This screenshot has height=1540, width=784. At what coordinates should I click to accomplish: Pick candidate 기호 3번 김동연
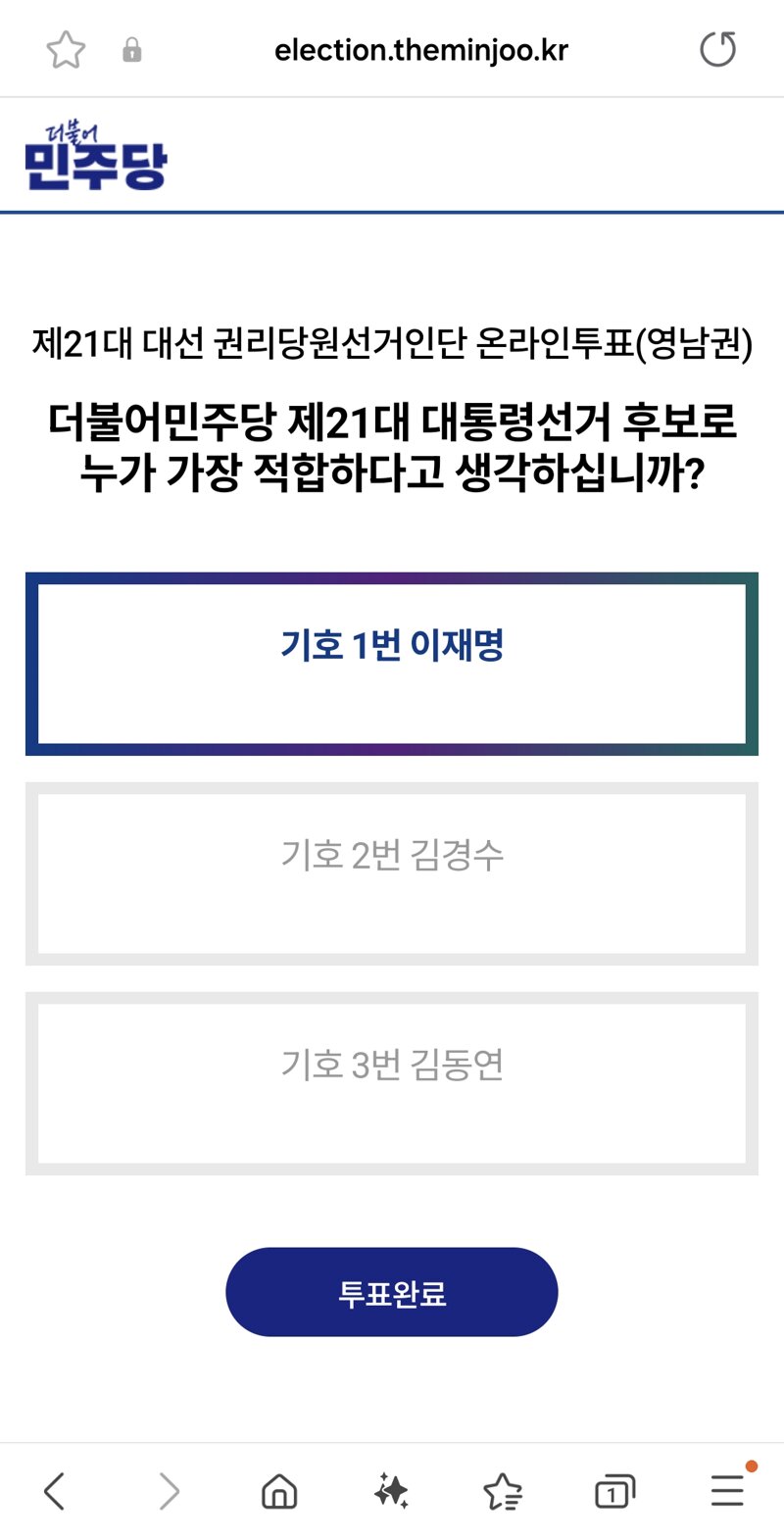[x=392, y=1083]
